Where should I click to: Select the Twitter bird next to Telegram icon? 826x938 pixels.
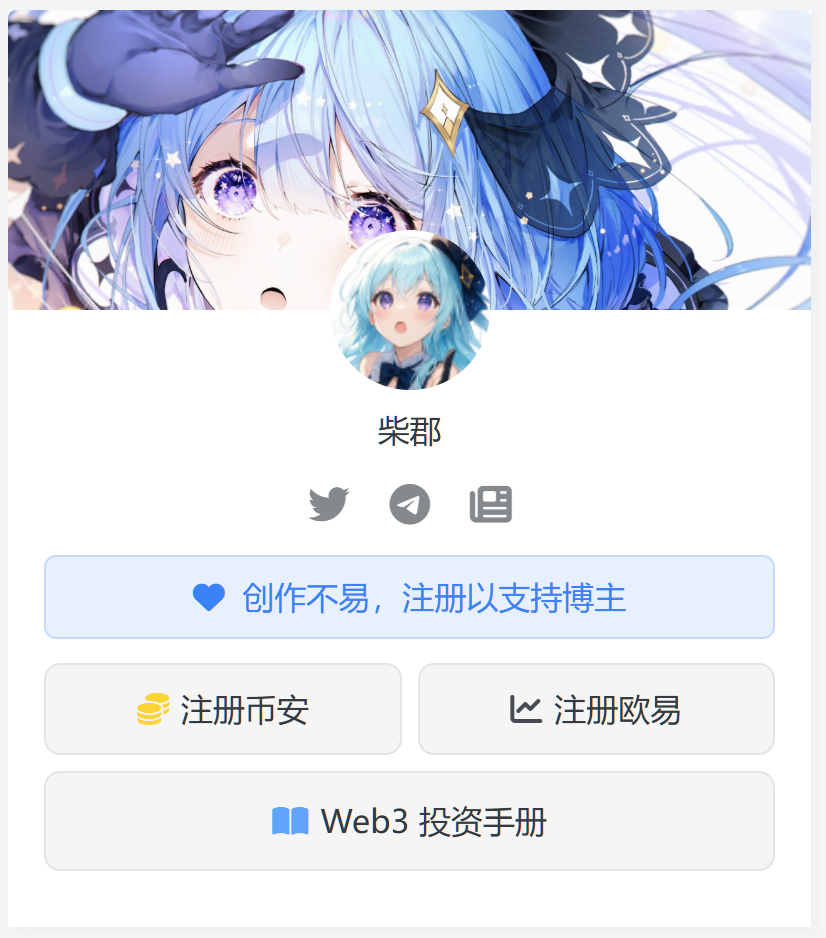(330, 503)
